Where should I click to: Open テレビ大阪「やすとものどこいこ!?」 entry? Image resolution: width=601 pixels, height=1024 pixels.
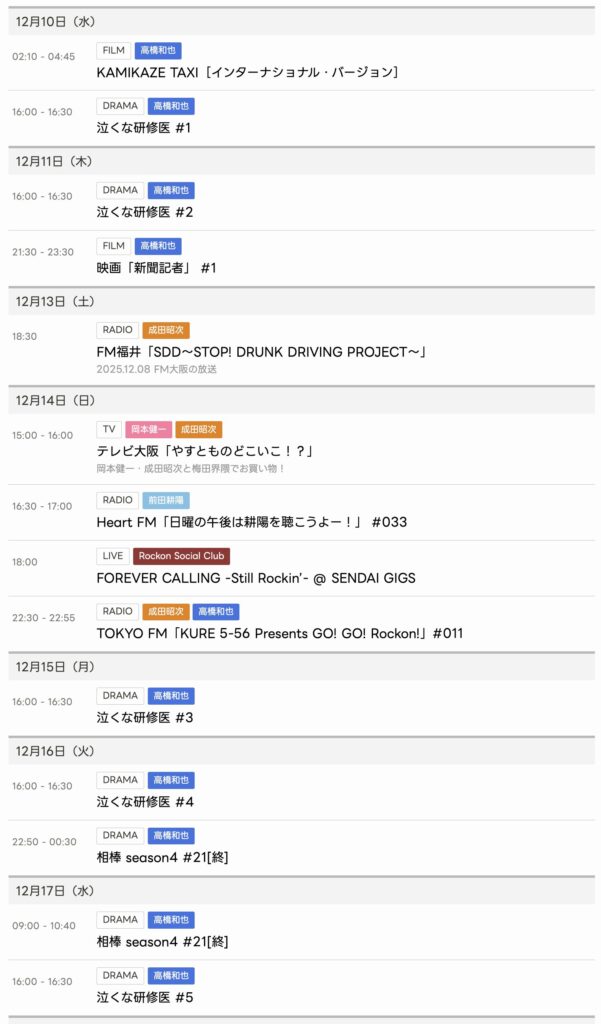205,451
